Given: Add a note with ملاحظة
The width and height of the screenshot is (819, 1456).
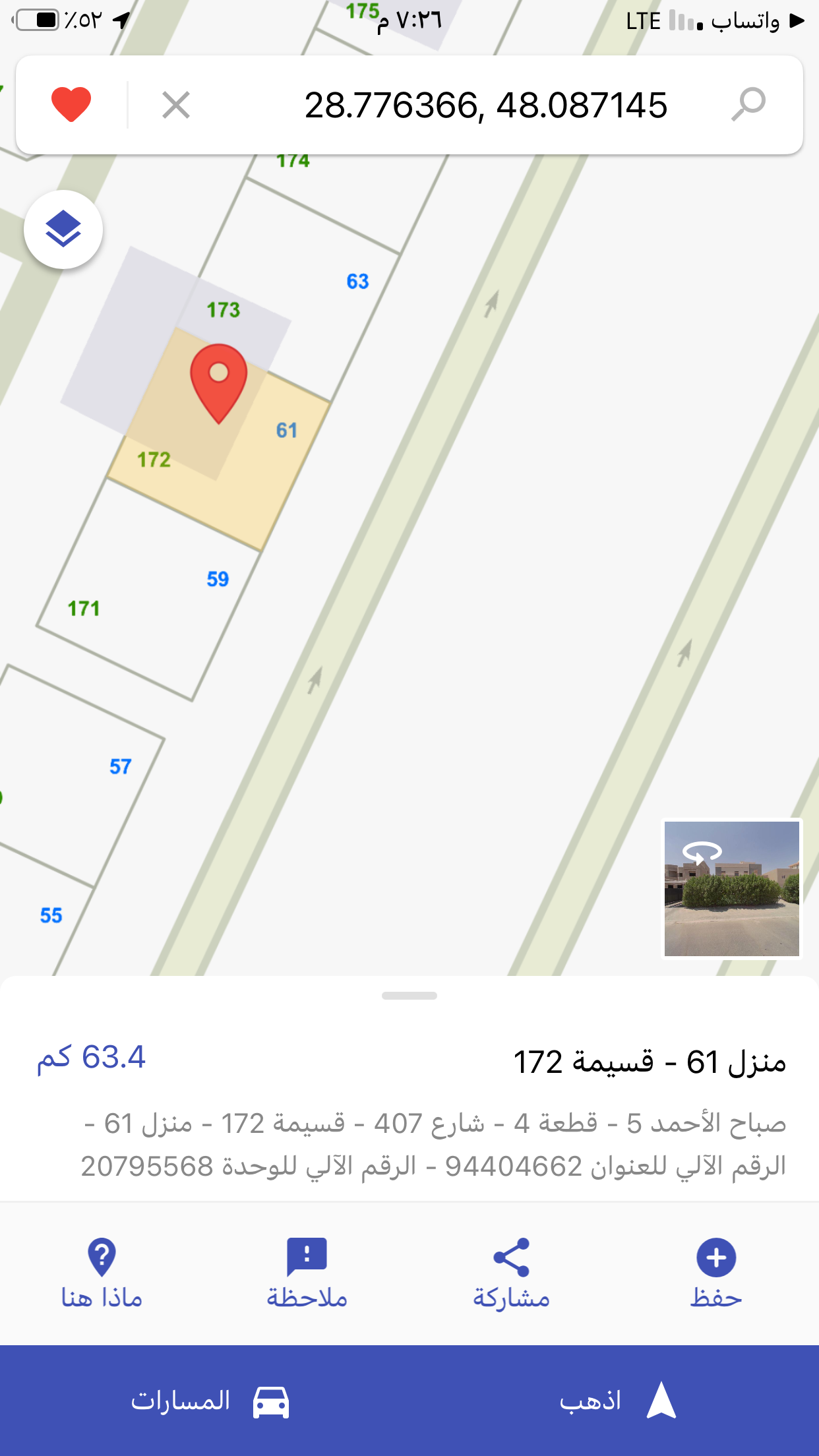Looking at the screenshot, I should [x=307, y=1273].
